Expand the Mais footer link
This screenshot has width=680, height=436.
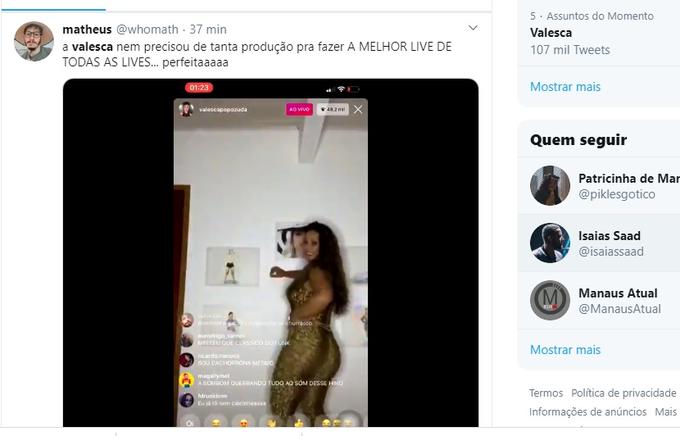pos(665,411)
